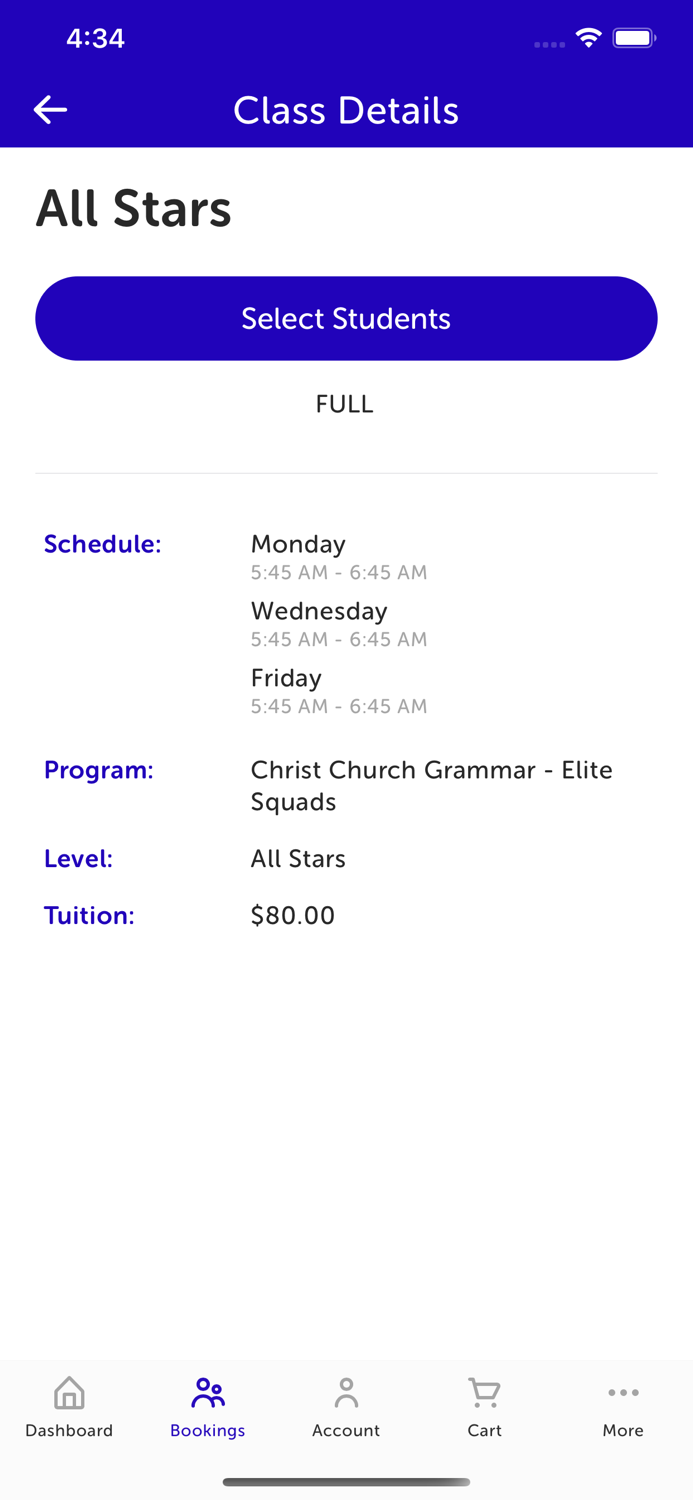The height and width of the screenshot is (1500, 693).
Task: Tap the Select Students button
Action: [346, 318]
